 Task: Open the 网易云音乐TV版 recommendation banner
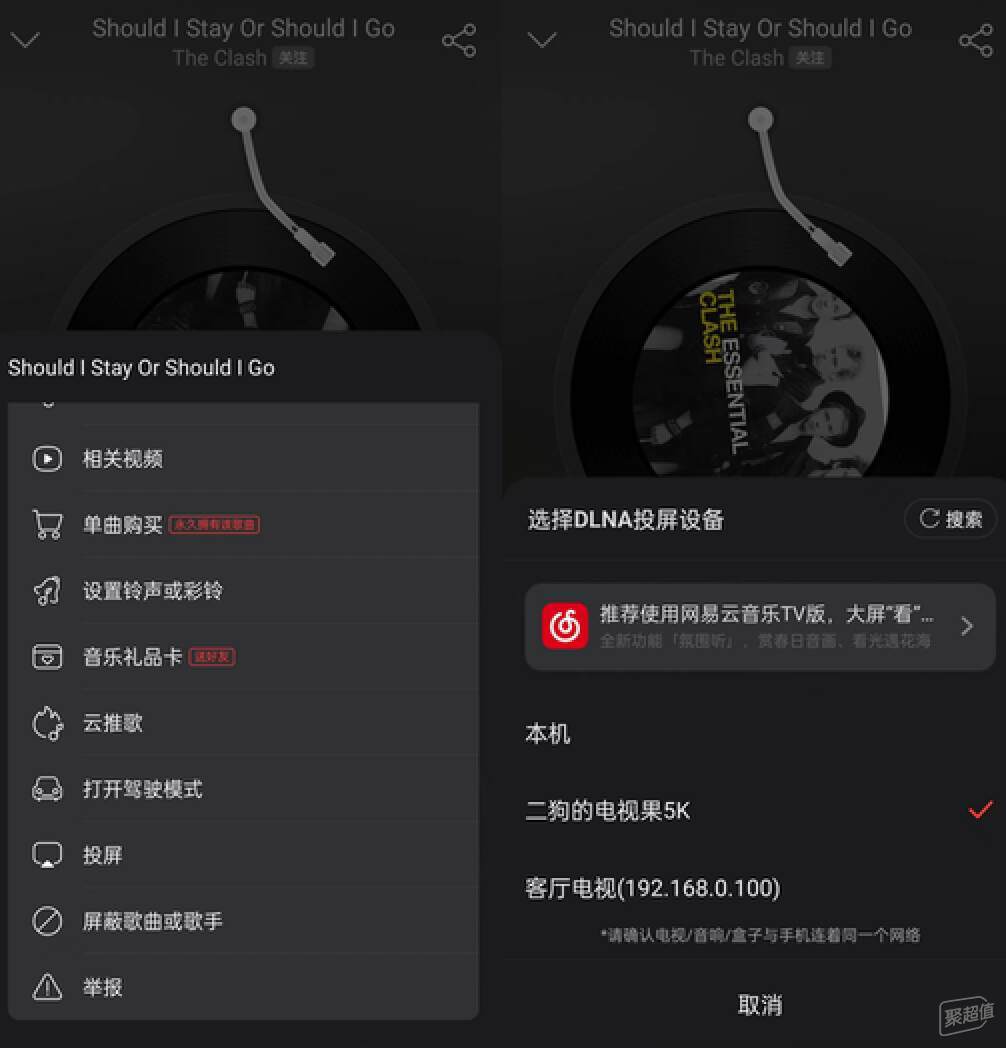coord(759,627)
